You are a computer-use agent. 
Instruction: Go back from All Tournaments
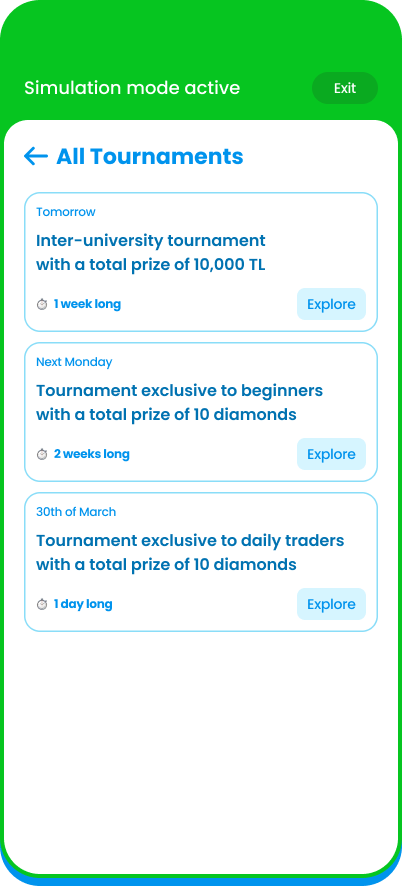point(36,156)
